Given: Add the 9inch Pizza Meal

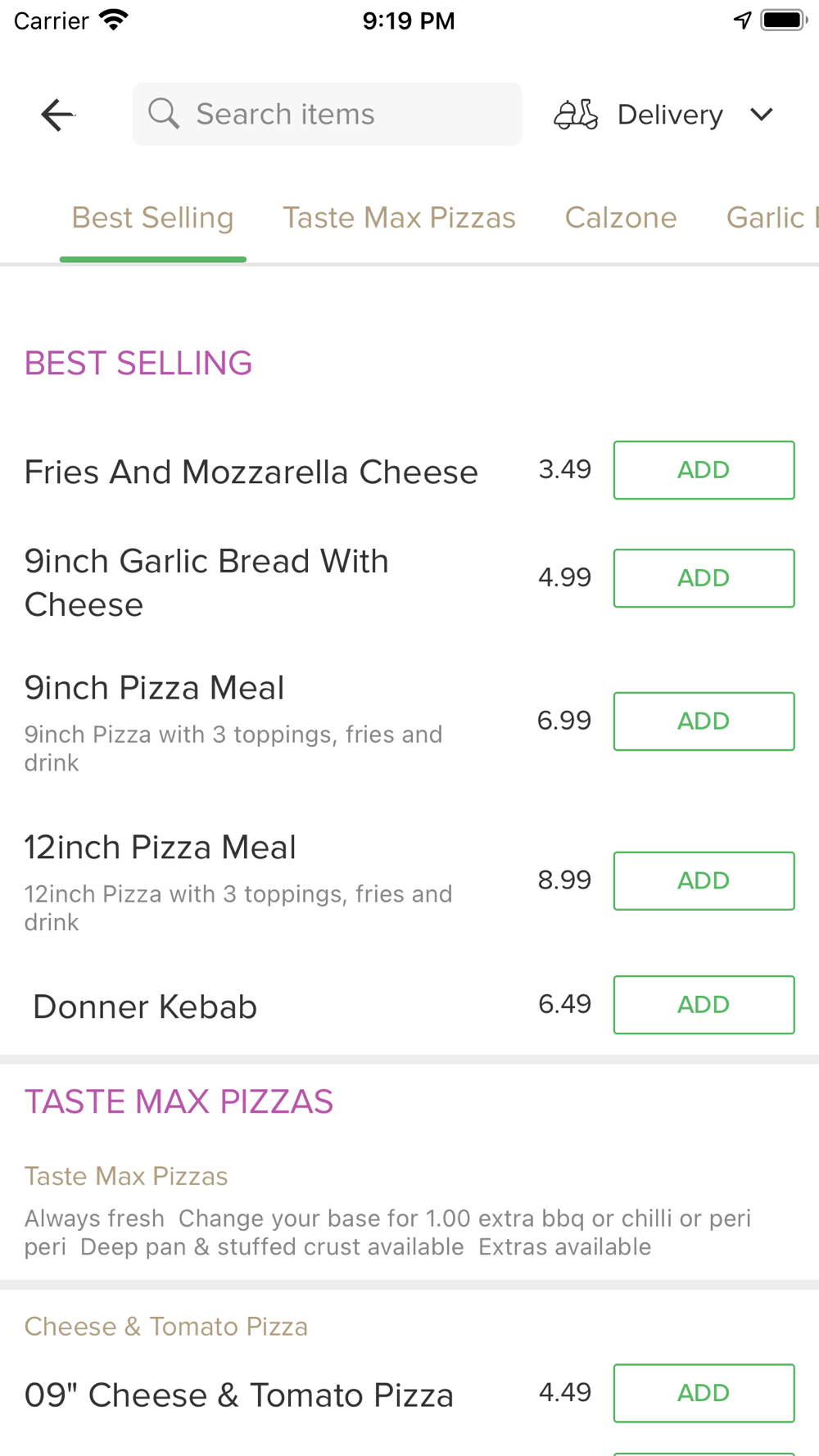Looking at the screenshot, I should (704, 721).
